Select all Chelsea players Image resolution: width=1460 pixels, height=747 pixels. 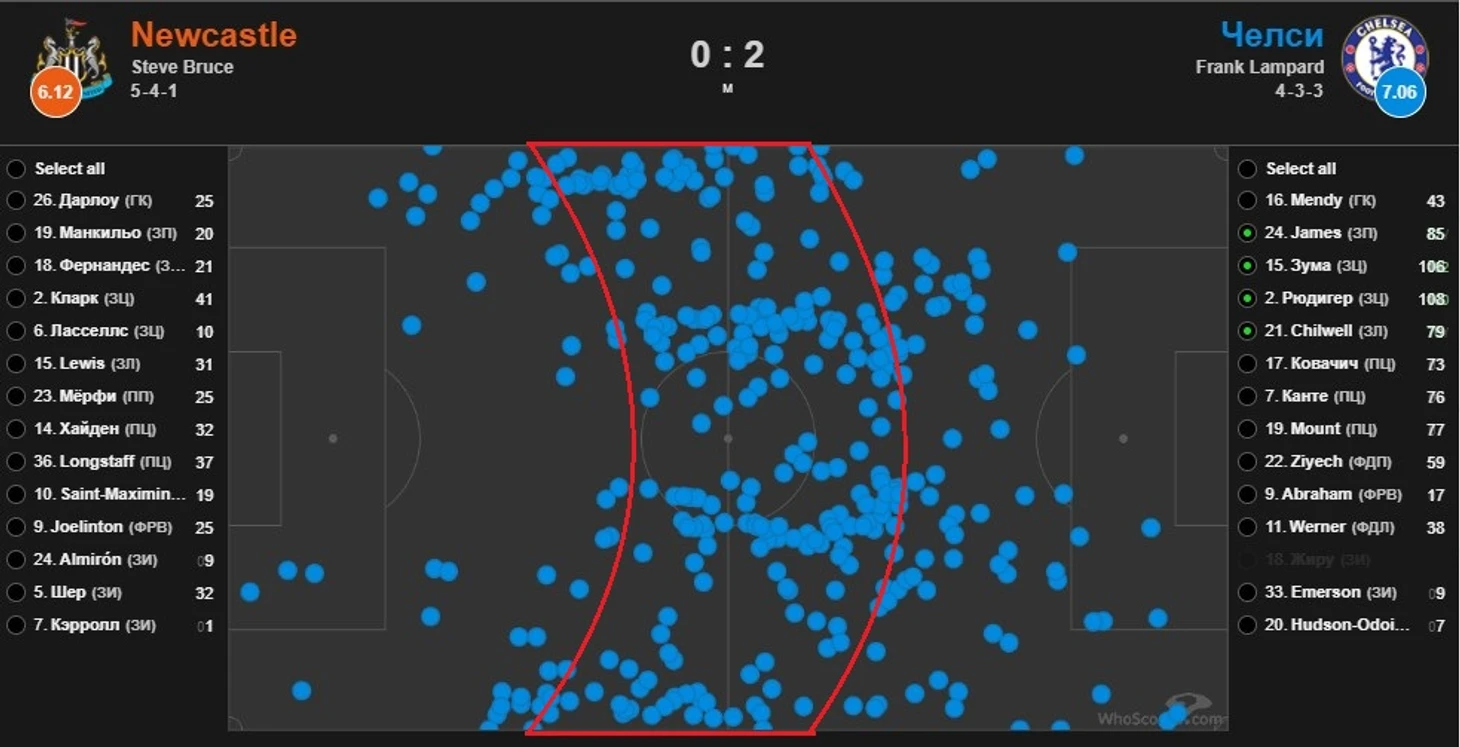pos(1247,169)
